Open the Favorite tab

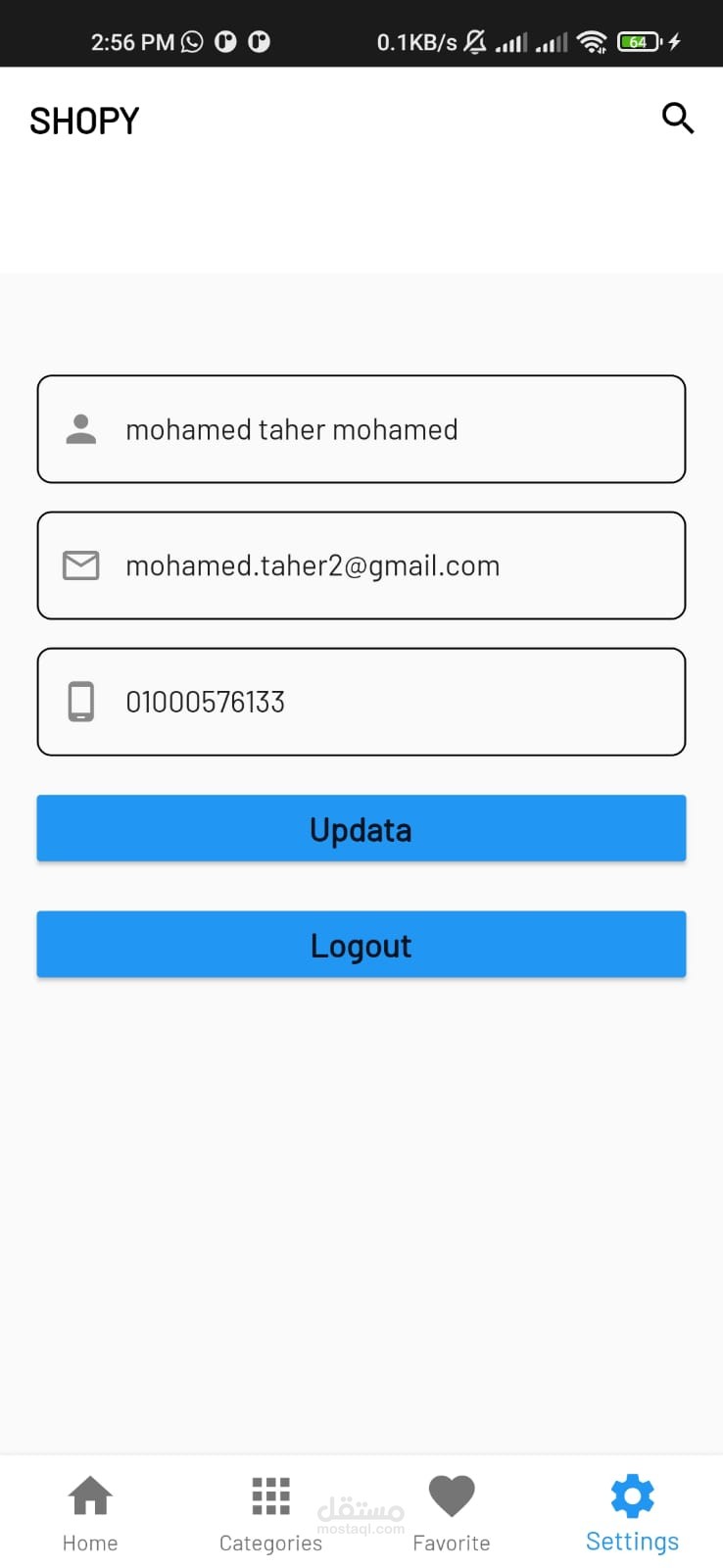452,1514
